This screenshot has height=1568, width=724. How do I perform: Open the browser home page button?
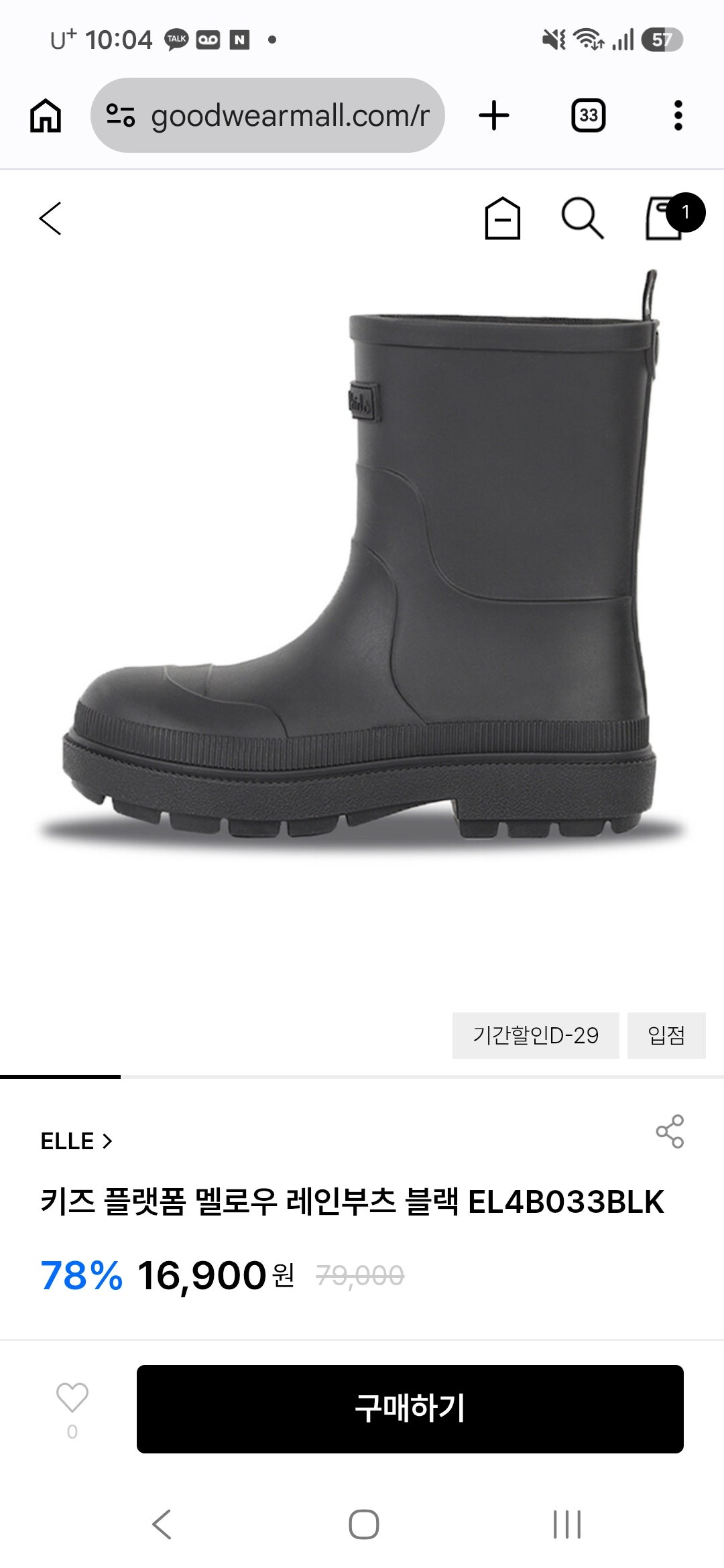click(46, 115)
